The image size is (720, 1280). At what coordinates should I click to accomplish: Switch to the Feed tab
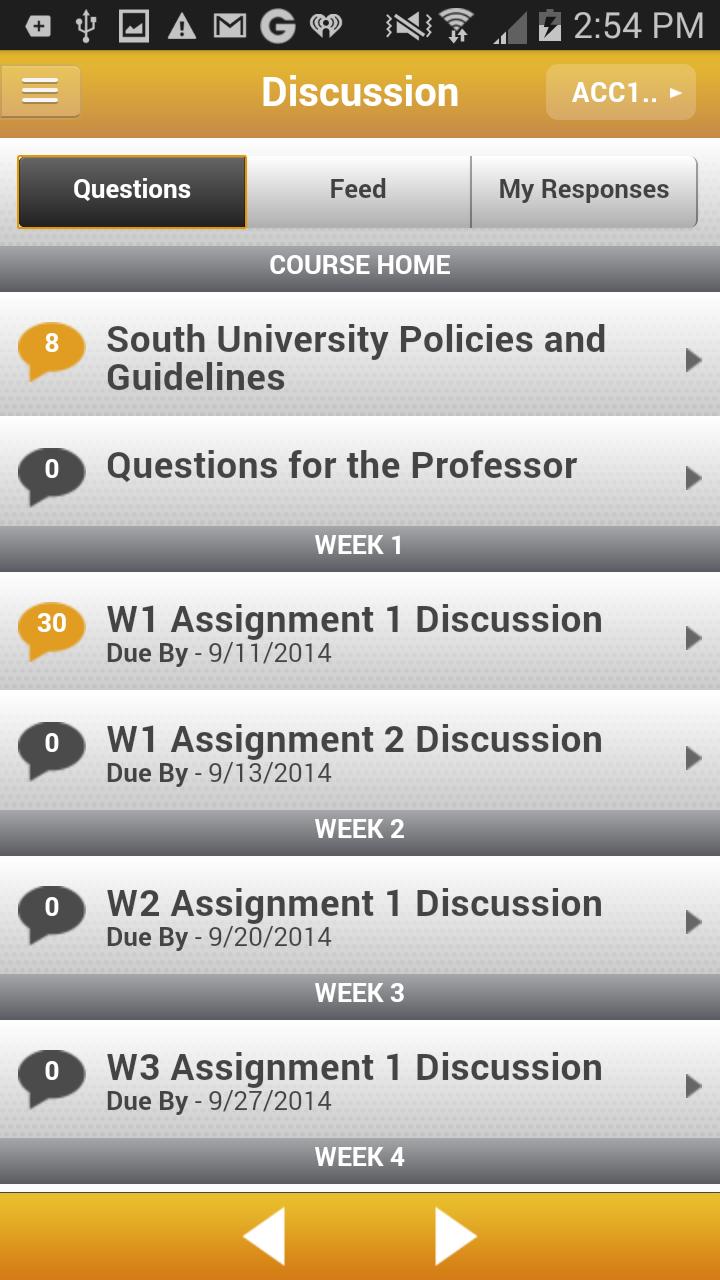point(359,189)
